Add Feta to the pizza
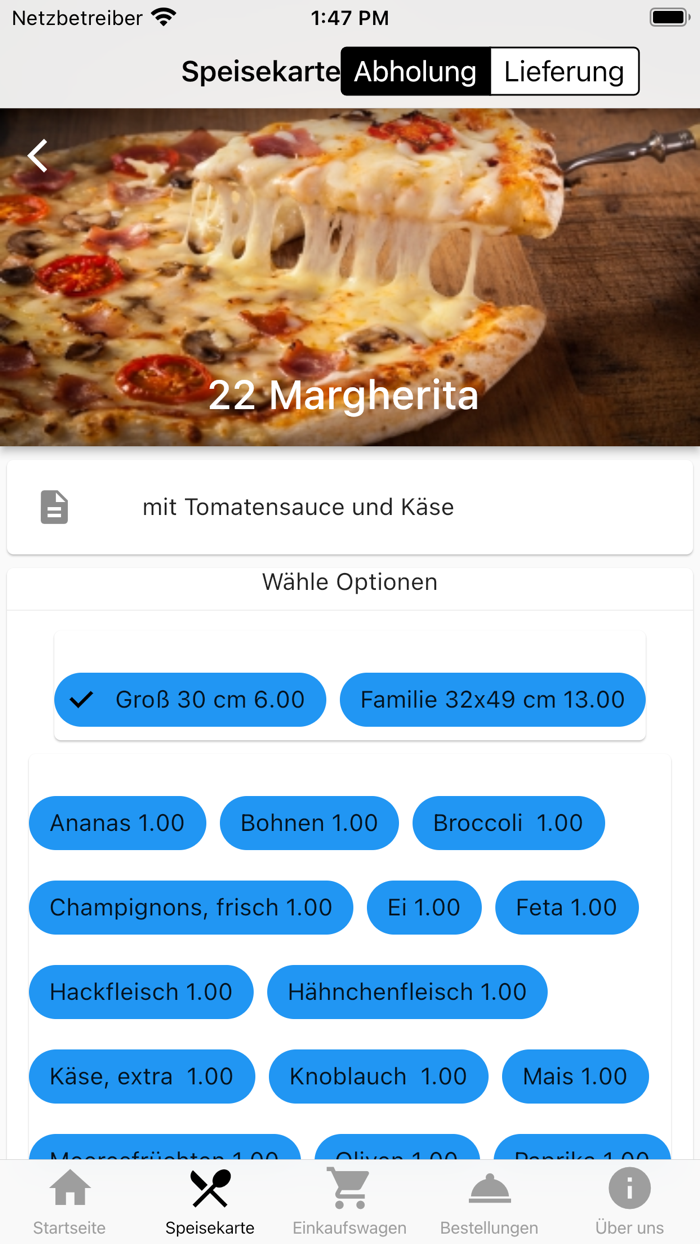The height and width of the screenshot is (1244, 700). 566,907
